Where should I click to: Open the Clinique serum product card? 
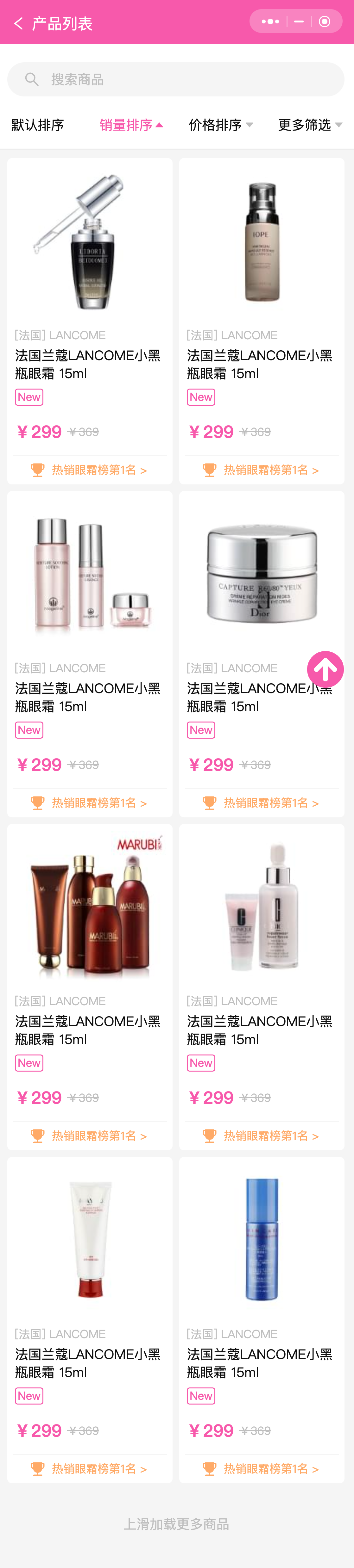click(x=262, y=907)
